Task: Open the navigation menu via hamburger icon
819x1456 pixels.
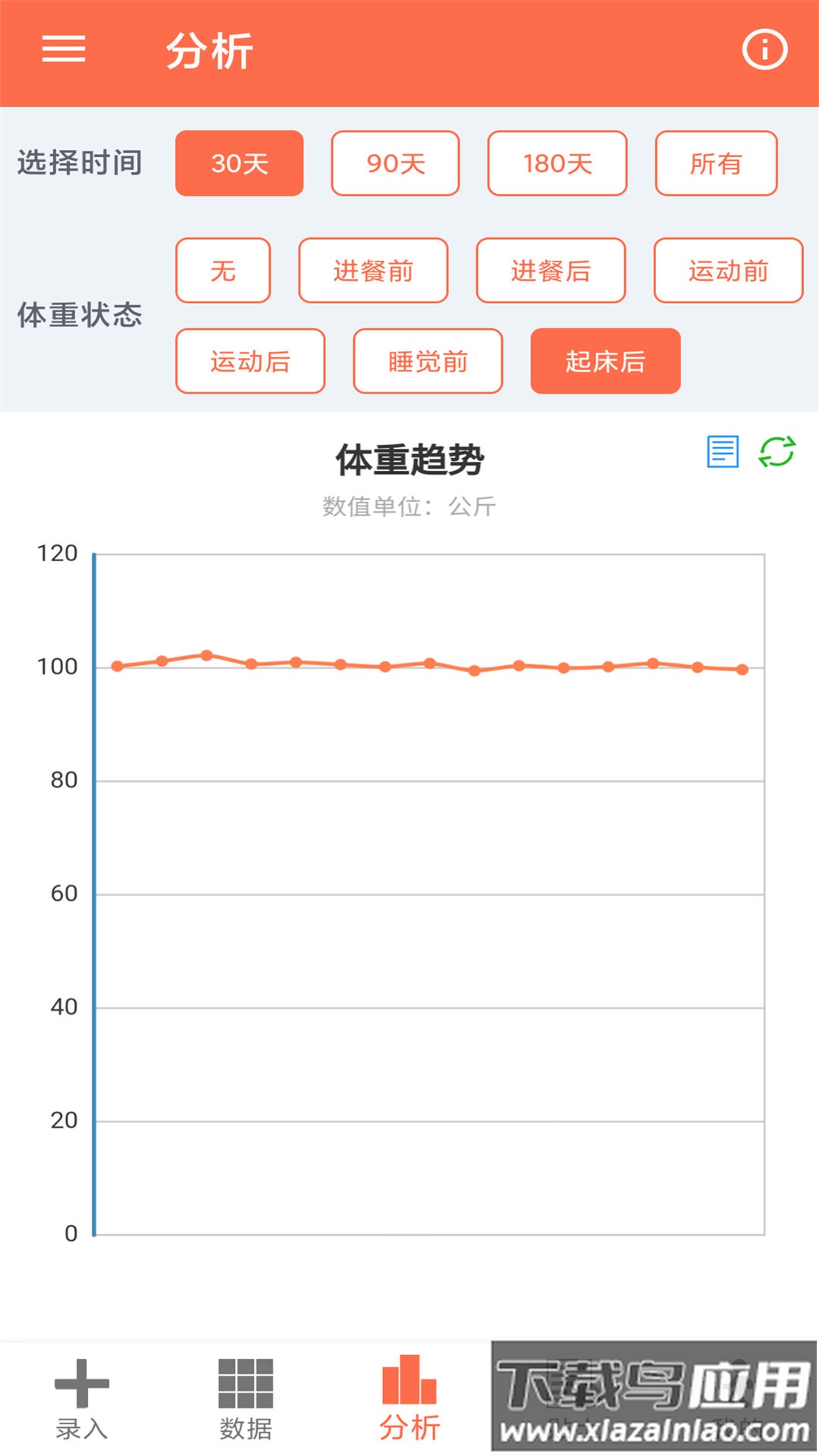Action: pos(64,49)
